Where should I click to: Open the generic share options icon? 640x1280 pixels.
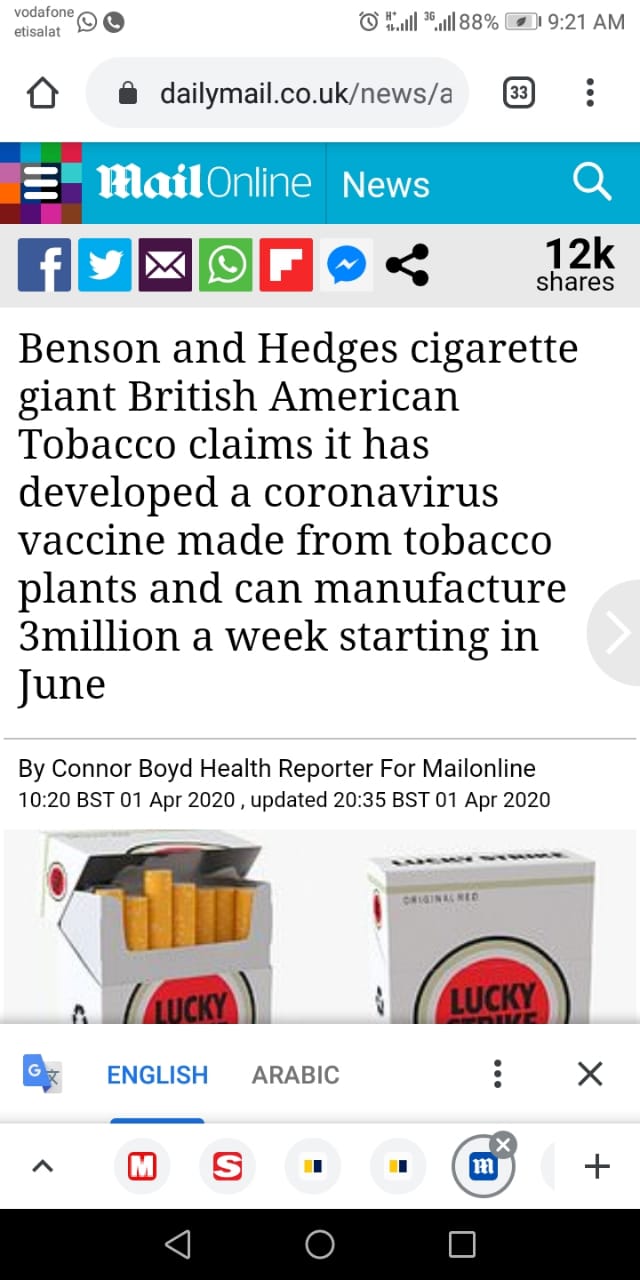[x=407, y=265]
